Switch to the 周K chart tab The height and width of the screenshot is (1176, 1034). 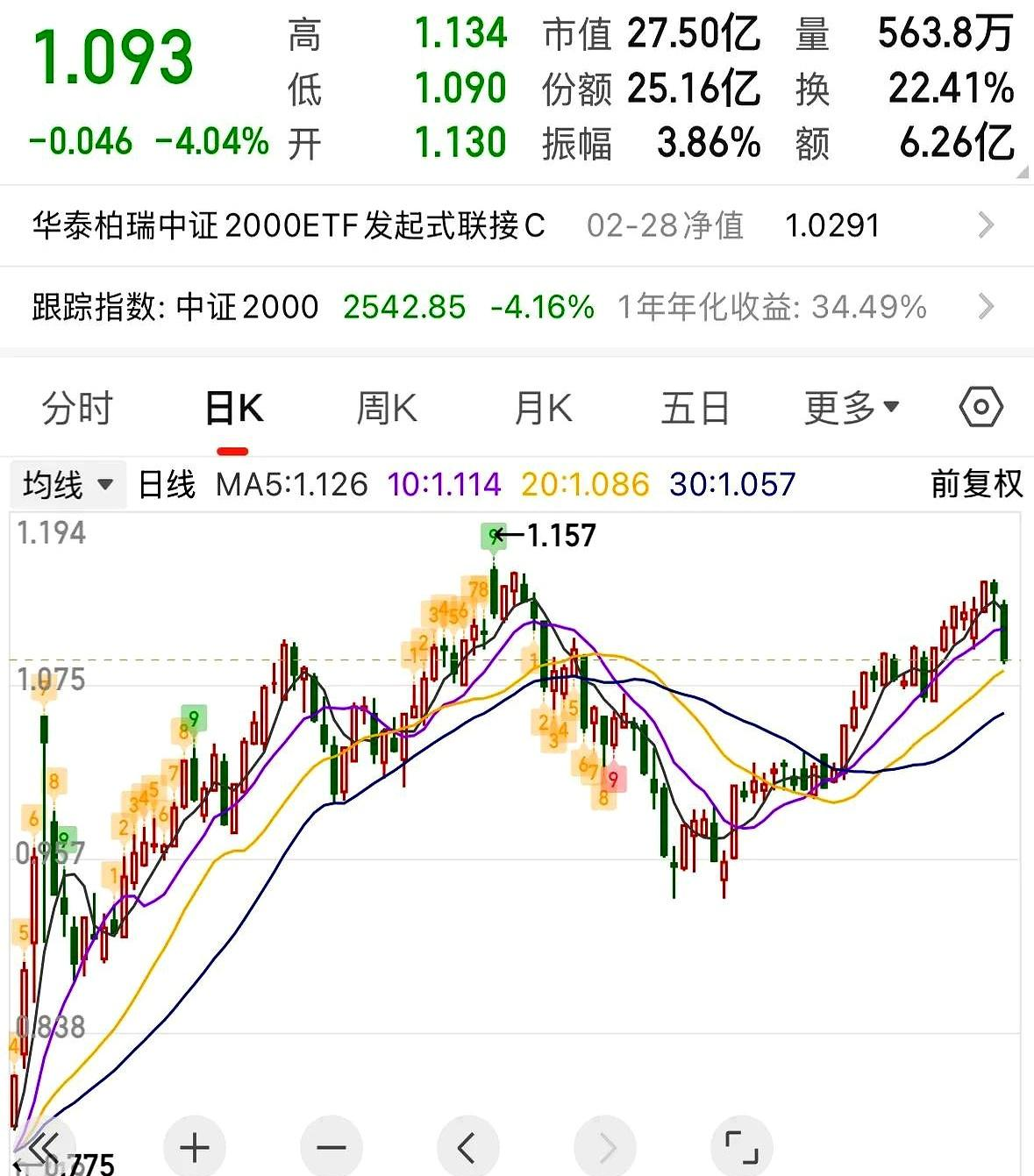[386, 409]
